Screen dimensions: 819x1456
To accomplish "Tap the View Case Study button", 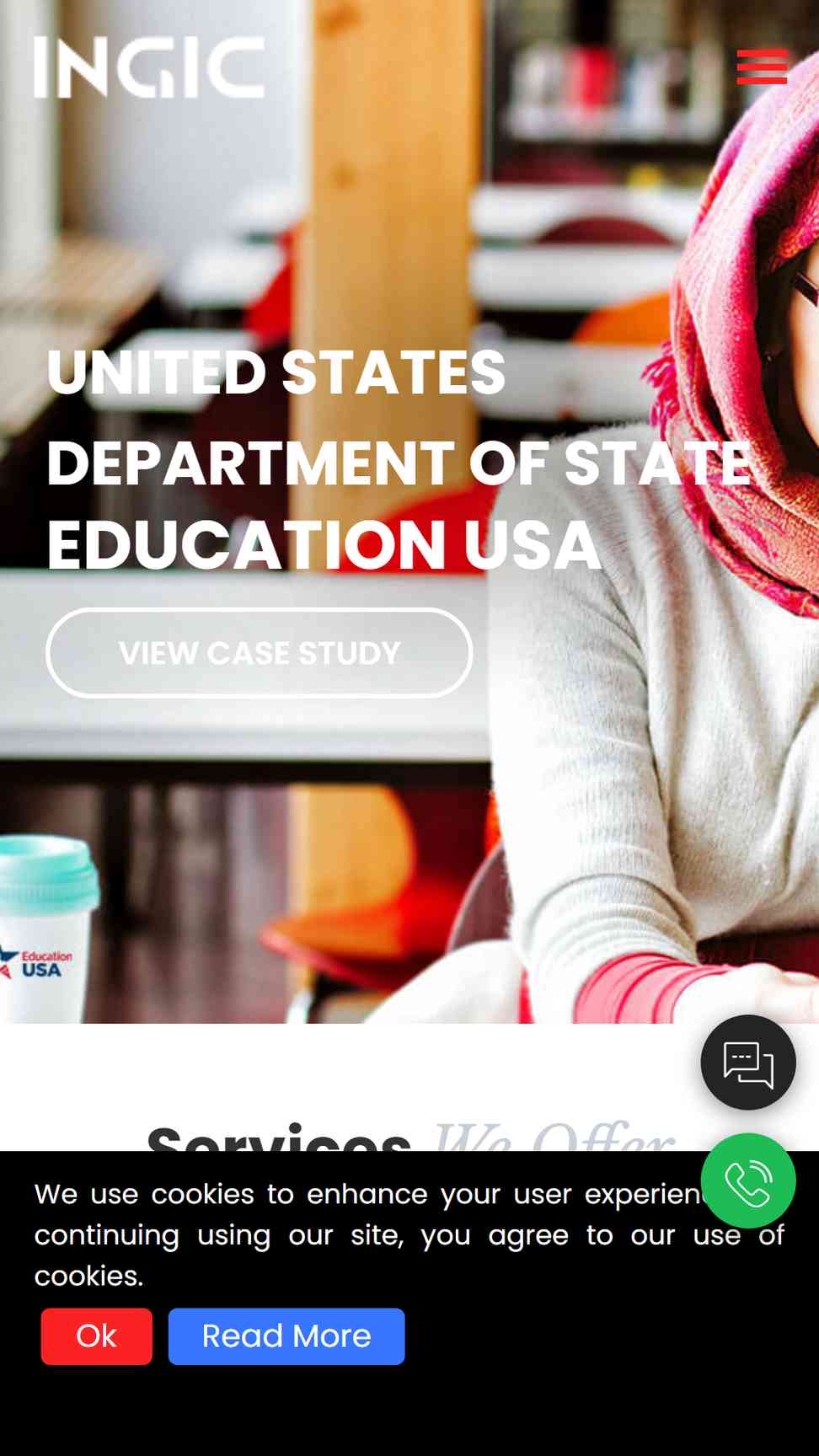I will click(259, 653).
